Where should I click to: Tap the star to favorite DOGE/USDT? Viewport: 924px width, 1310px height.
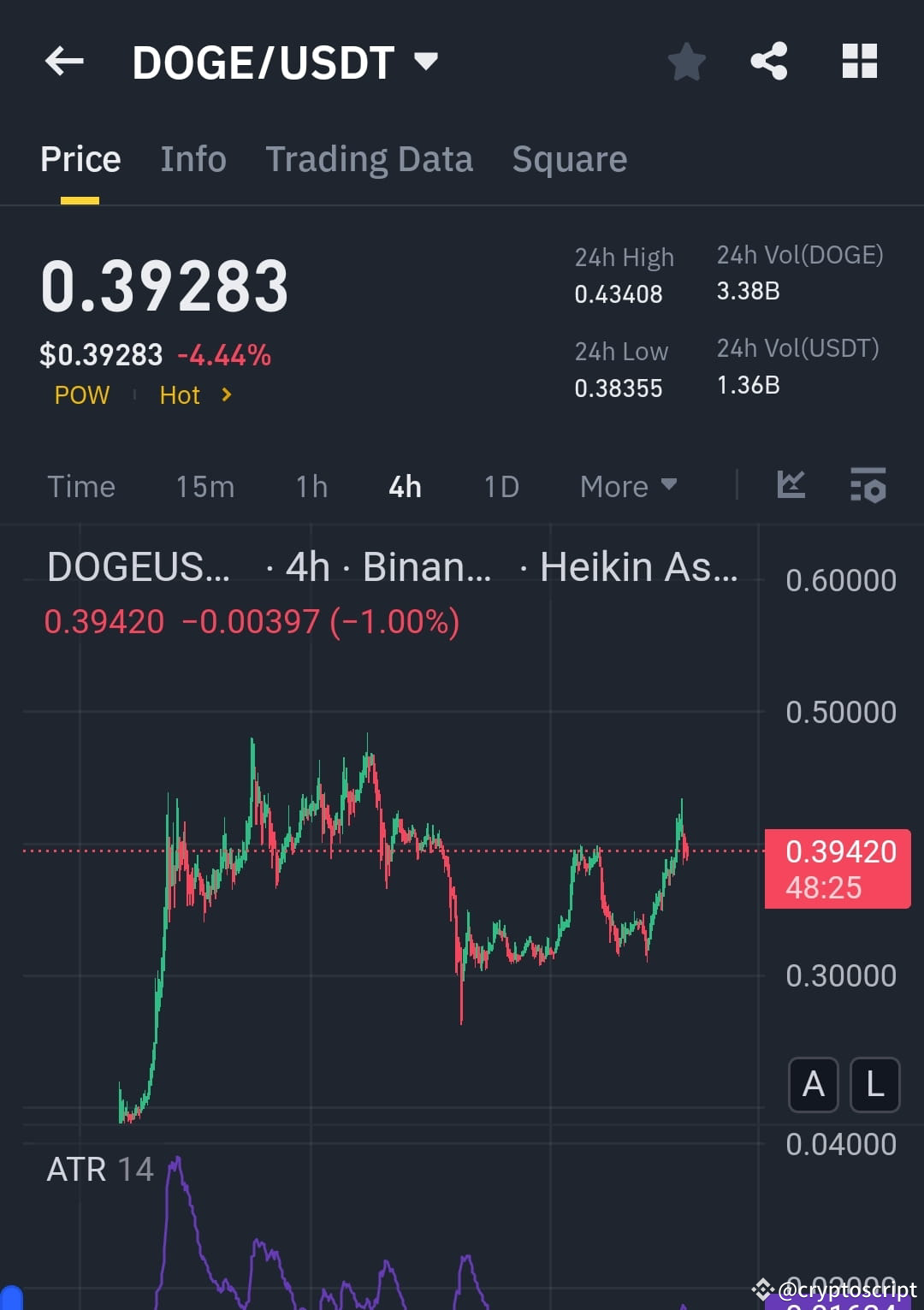(687, 61)
